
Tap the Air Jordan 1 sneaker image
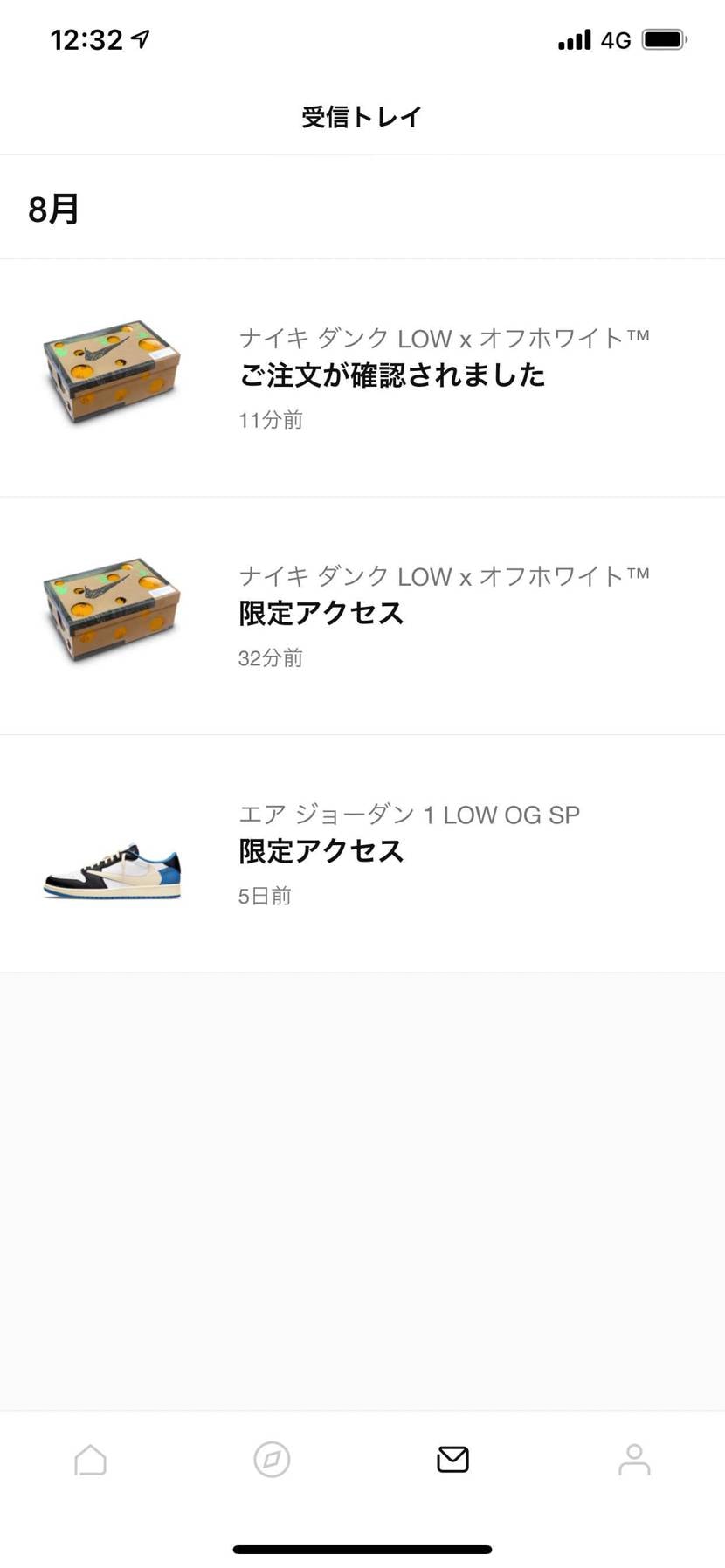click(111, 869)
